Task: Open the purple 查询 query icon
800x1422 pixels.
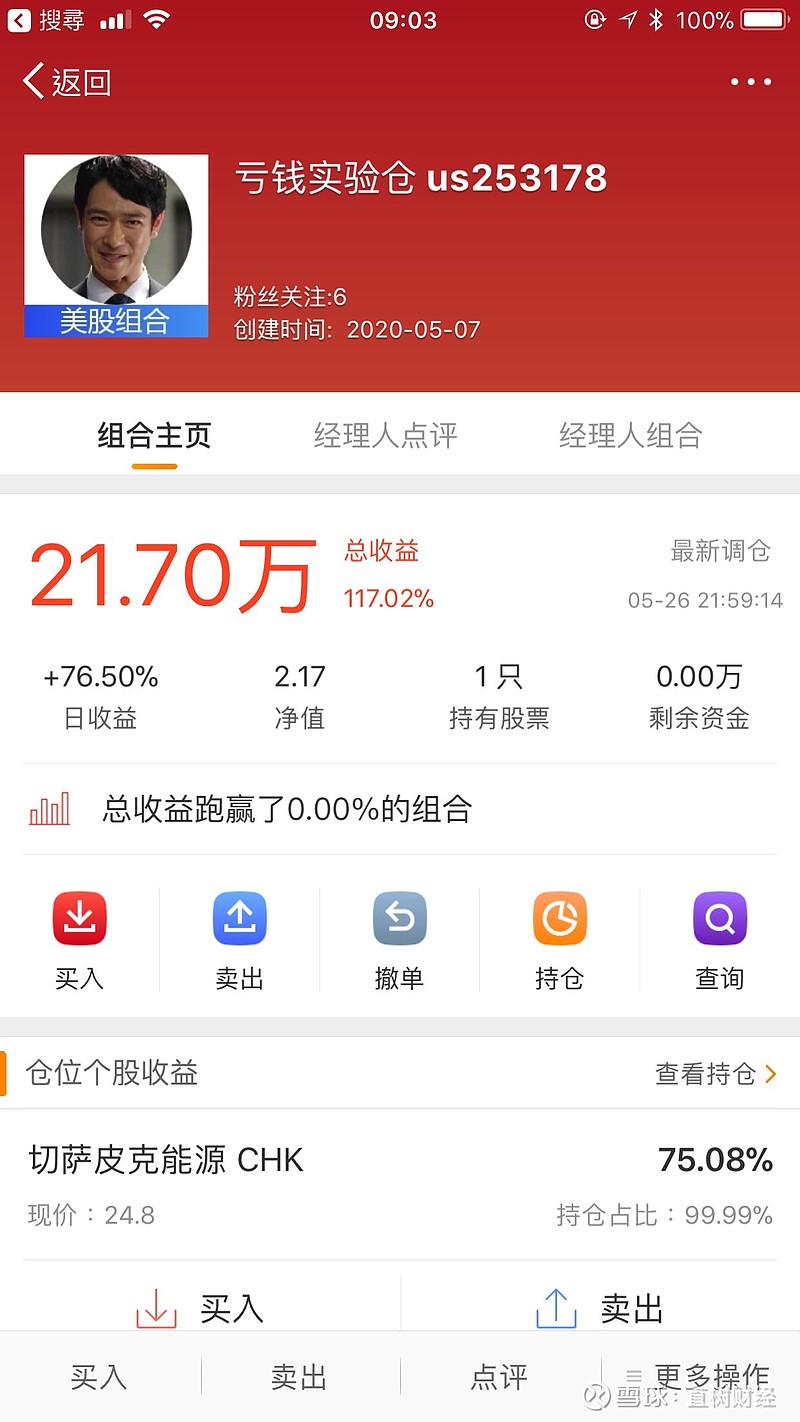Action: [x=719, y=918]
